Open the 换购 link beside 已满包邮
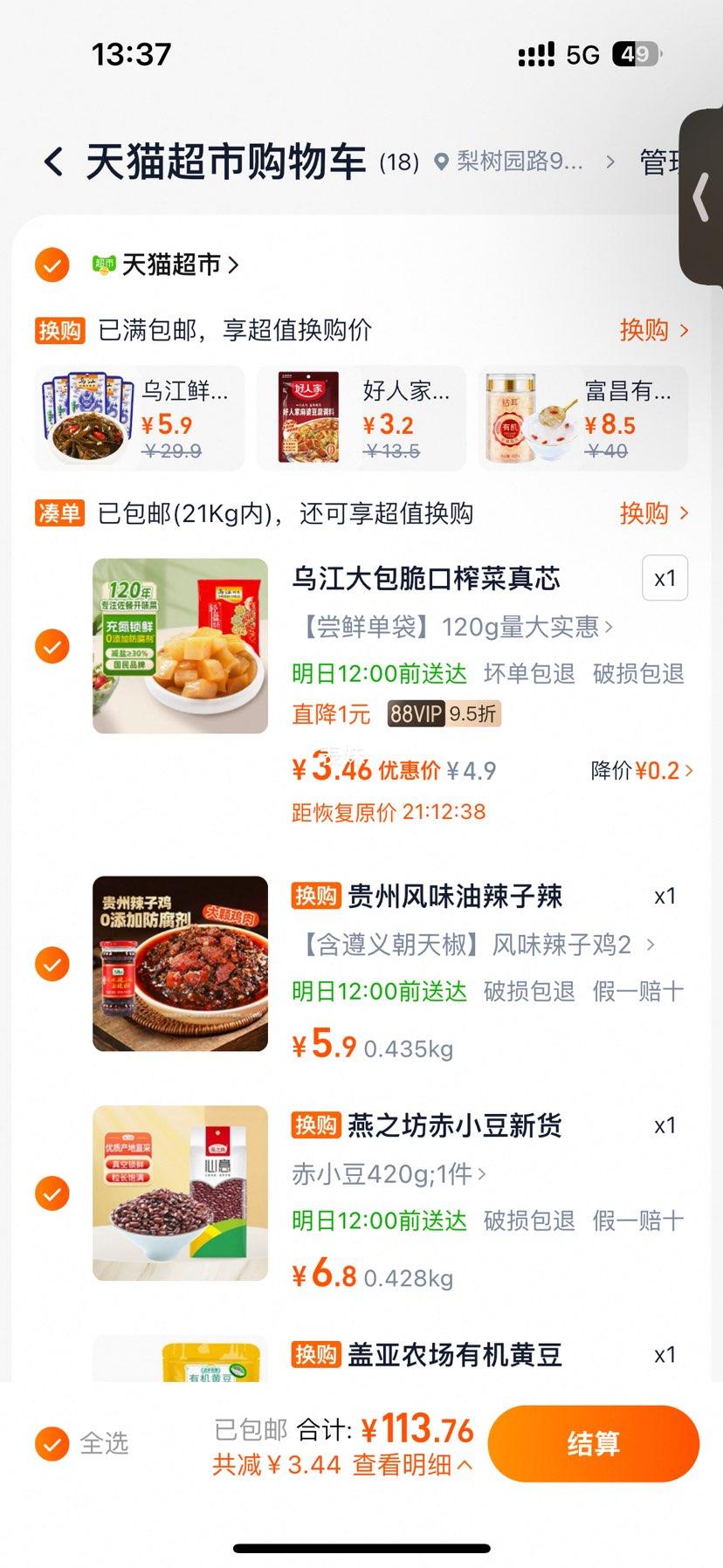The height and width of the screenshot is (1568, 723). tap(653, 330)
